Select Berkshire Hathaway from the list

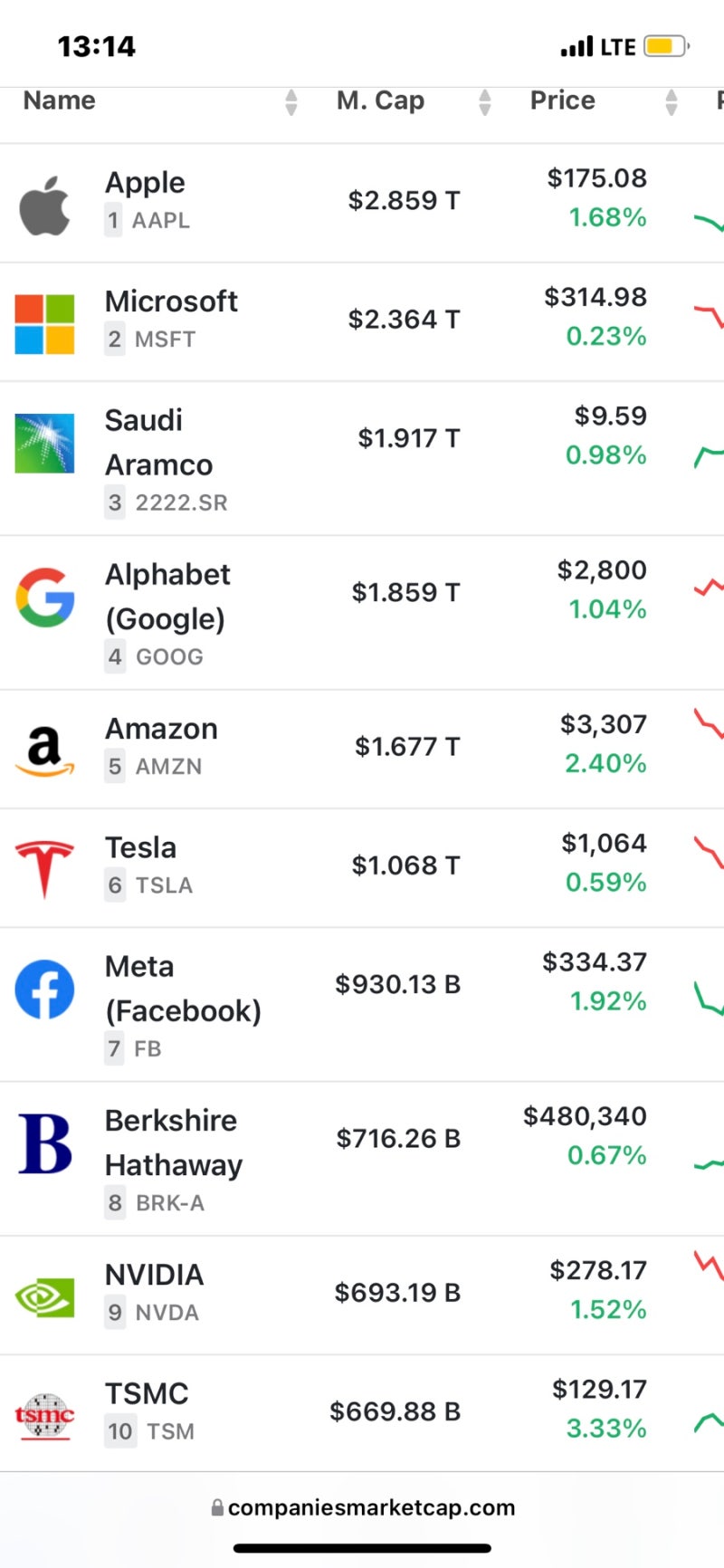(x=173, y=1143)
